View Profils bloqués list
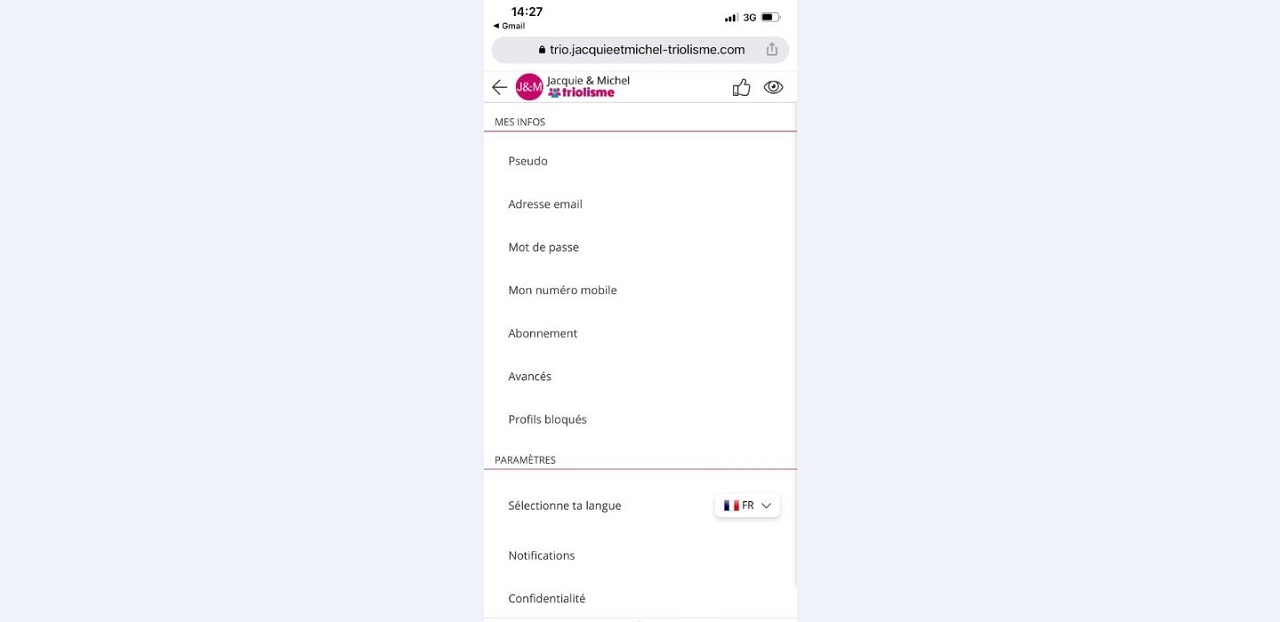Screen dimensions: 1280x622 click(547, 419)
